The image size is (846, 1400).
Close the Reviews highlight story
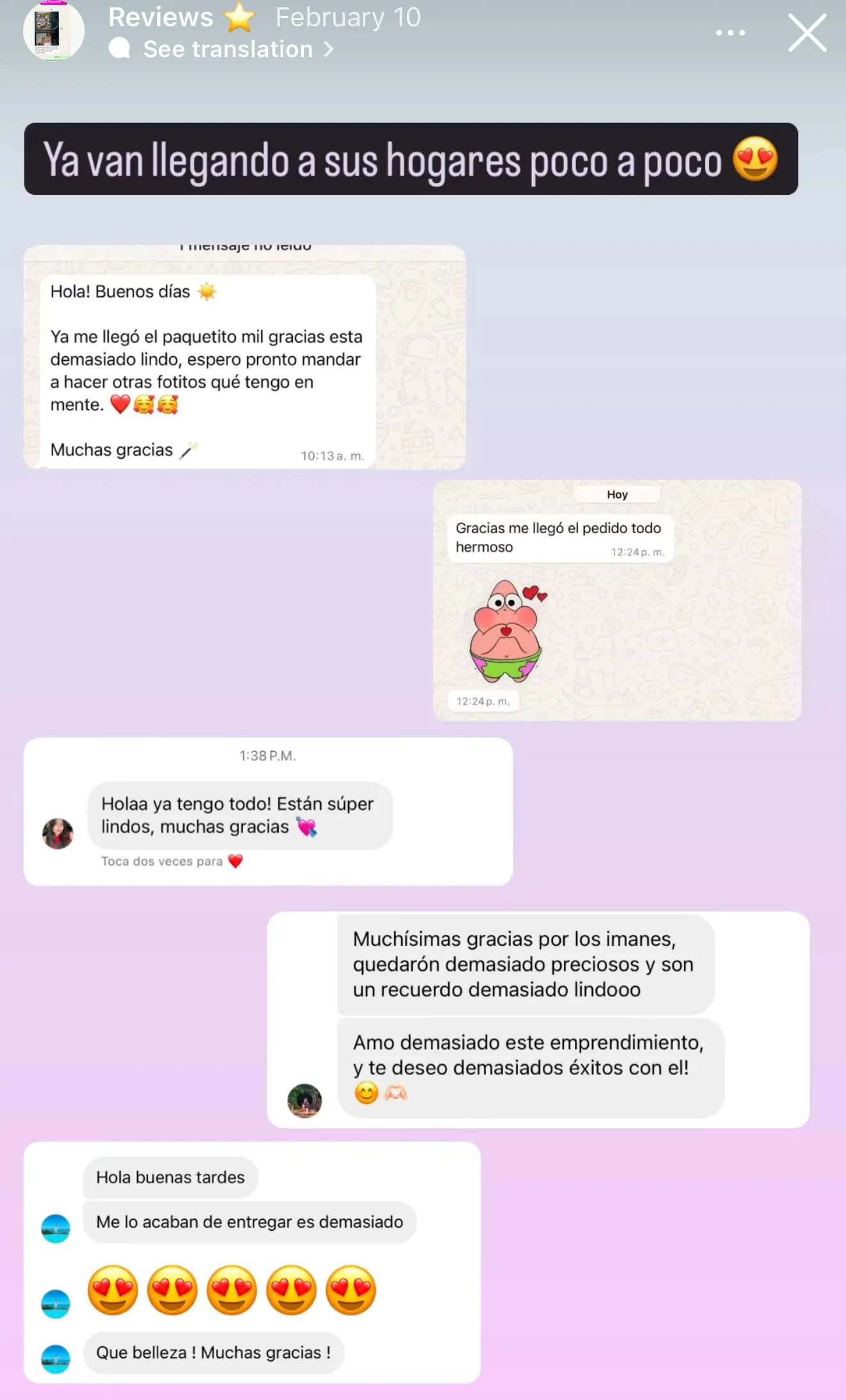pos(807,33)
